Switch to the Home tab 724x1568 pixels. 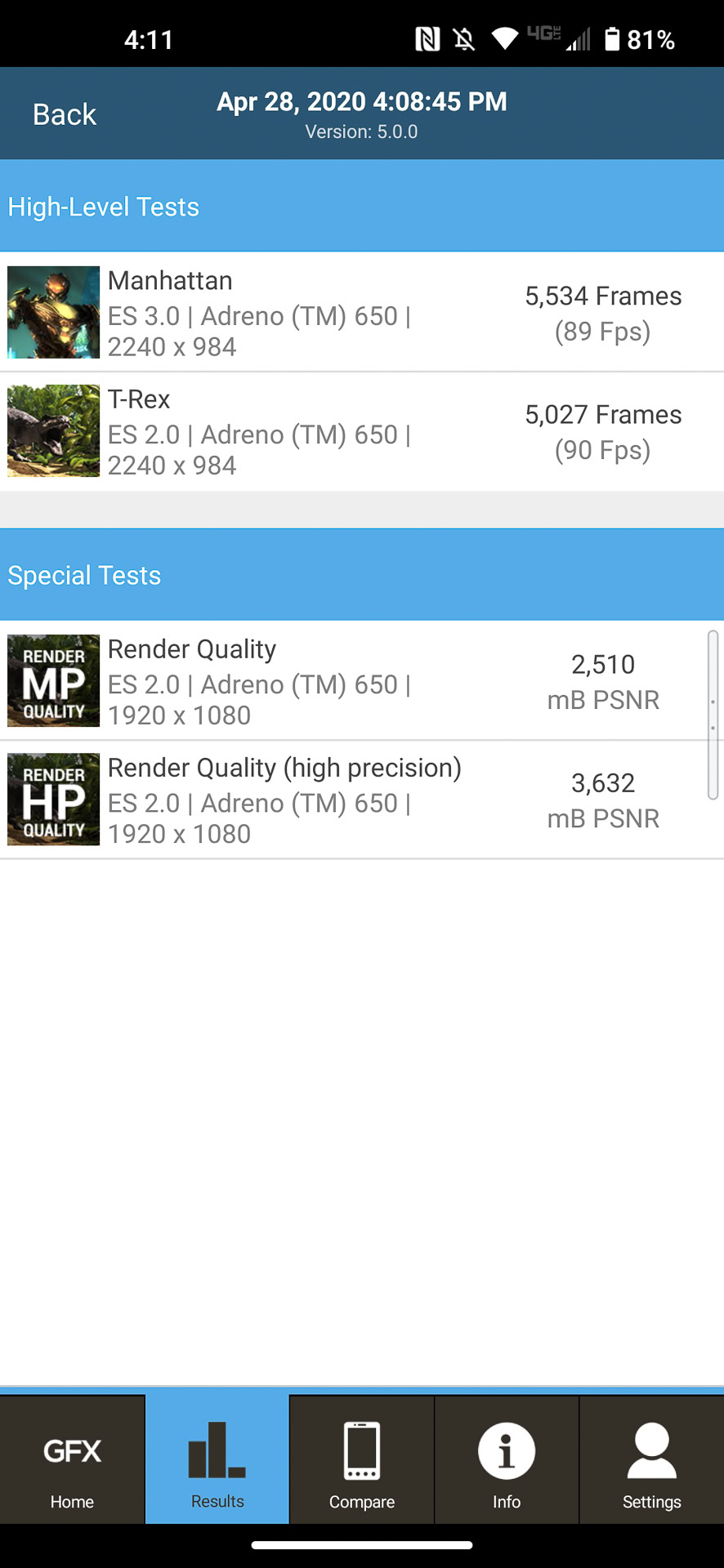click(72, 1460)
